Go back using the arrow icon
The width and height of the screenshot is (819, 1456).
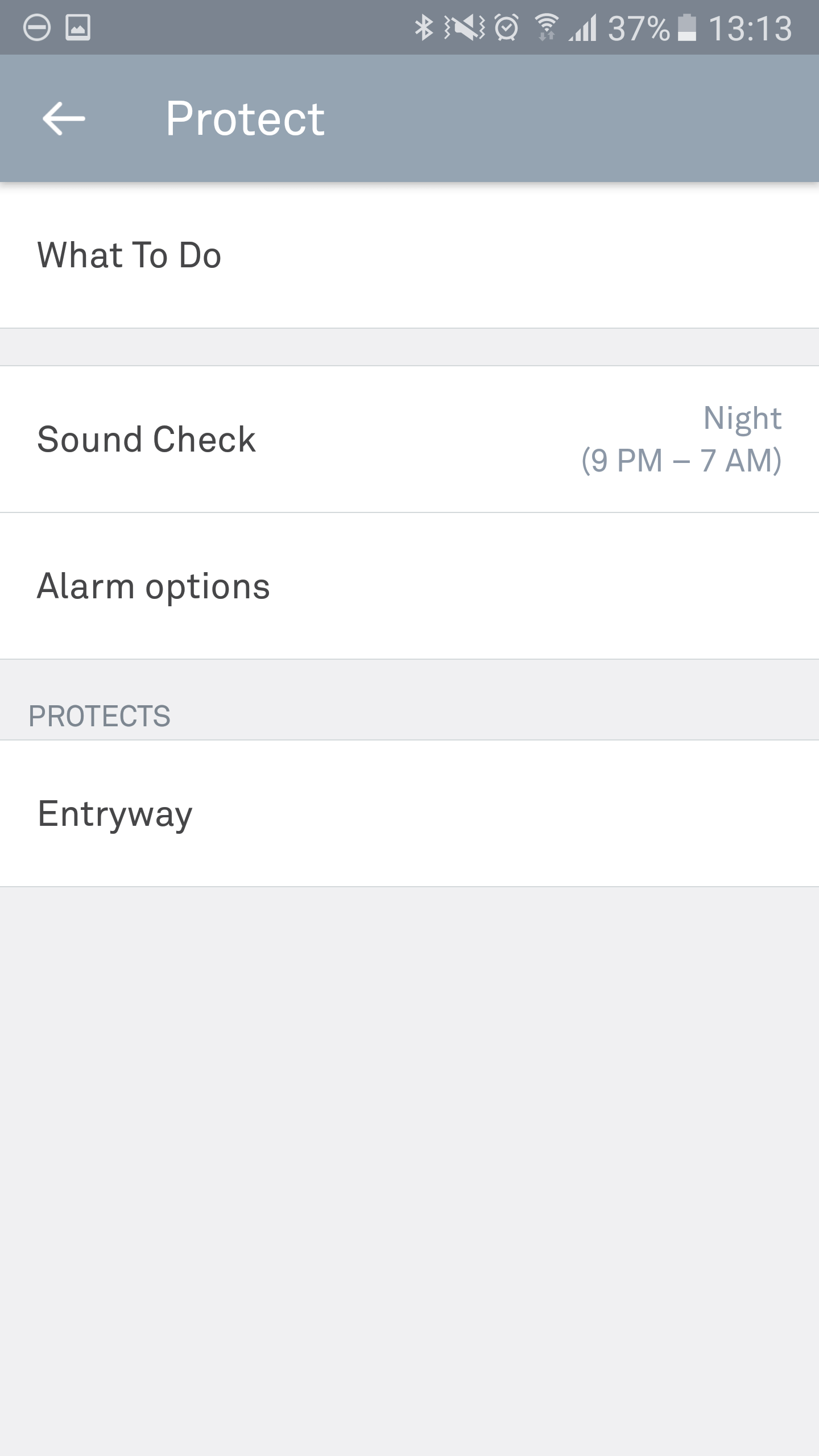[64, 118]
